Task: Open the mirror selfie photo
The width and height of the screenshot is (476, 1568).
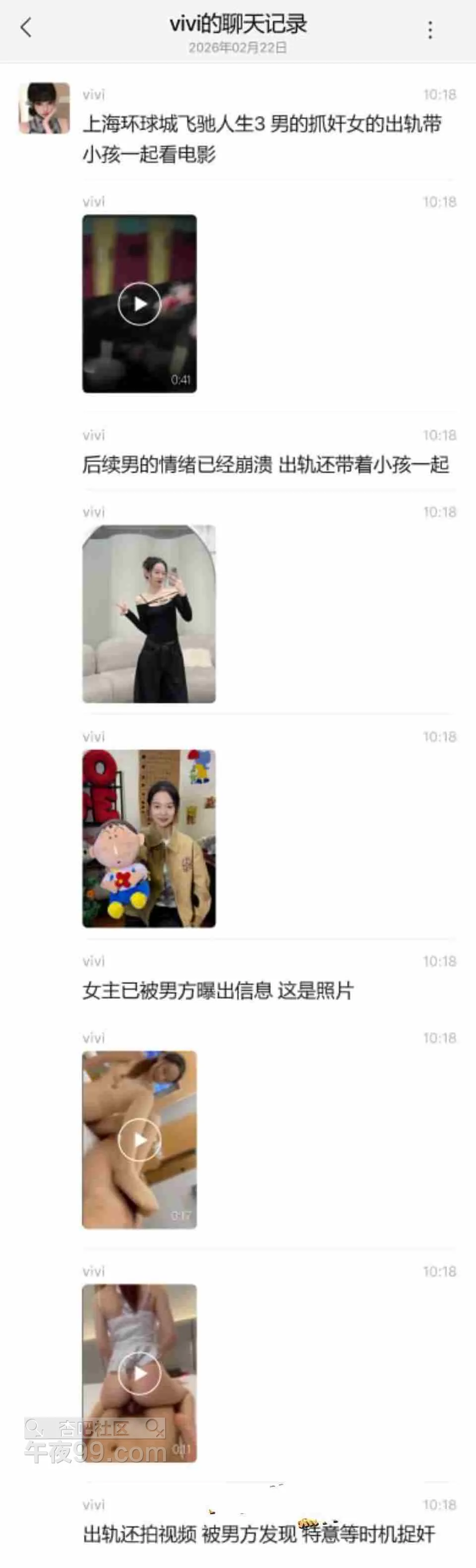Action: pos(149,614)
